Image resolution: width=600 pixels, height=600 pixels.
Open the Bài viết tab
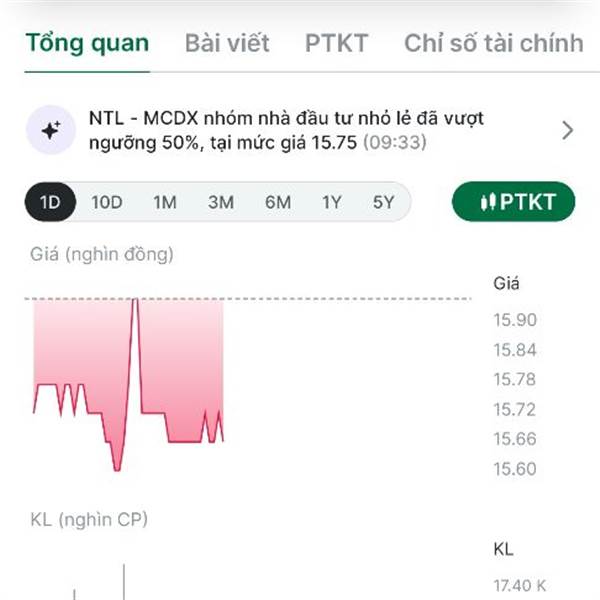click(x=227, y=43)
